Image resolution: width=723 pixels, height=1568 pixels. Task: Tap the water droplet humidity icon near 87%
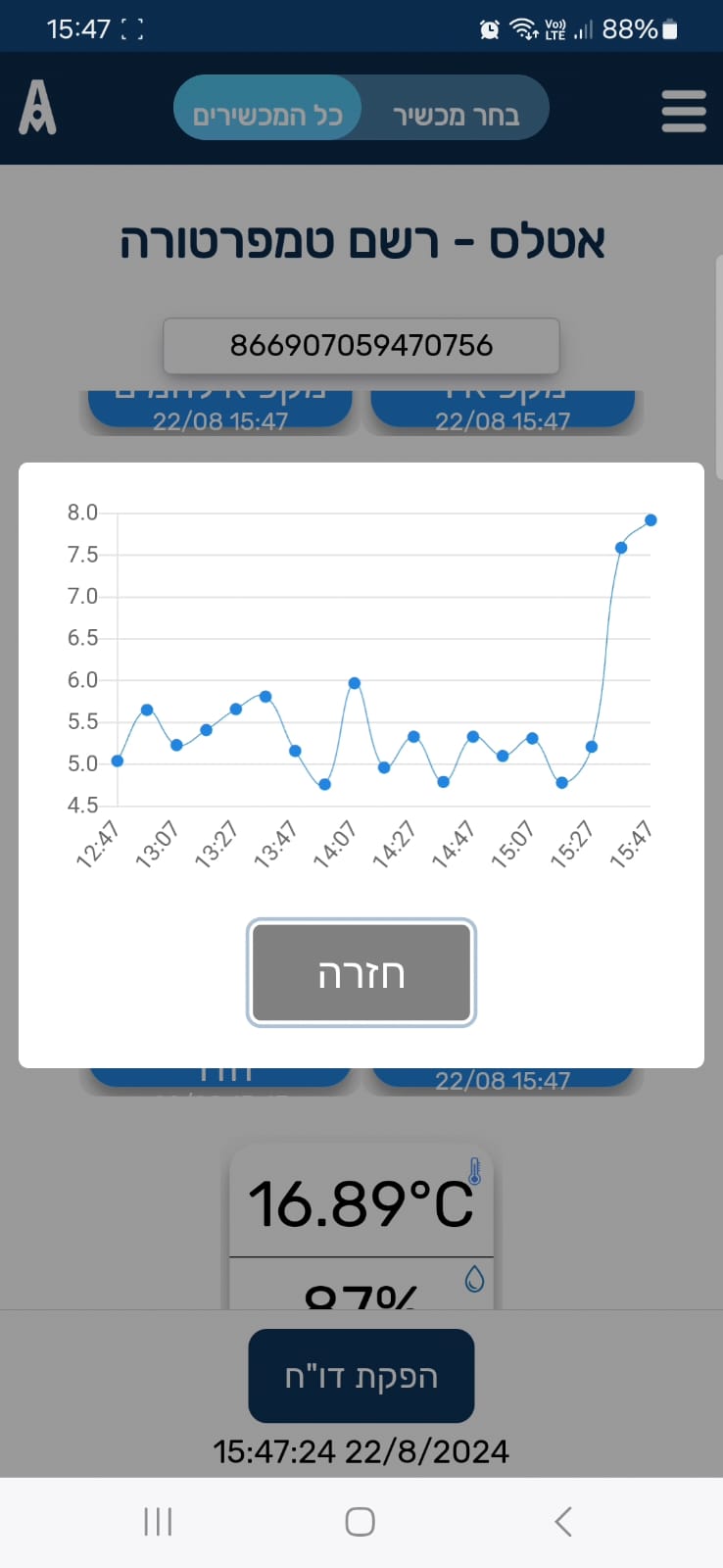click(476, 1276)
